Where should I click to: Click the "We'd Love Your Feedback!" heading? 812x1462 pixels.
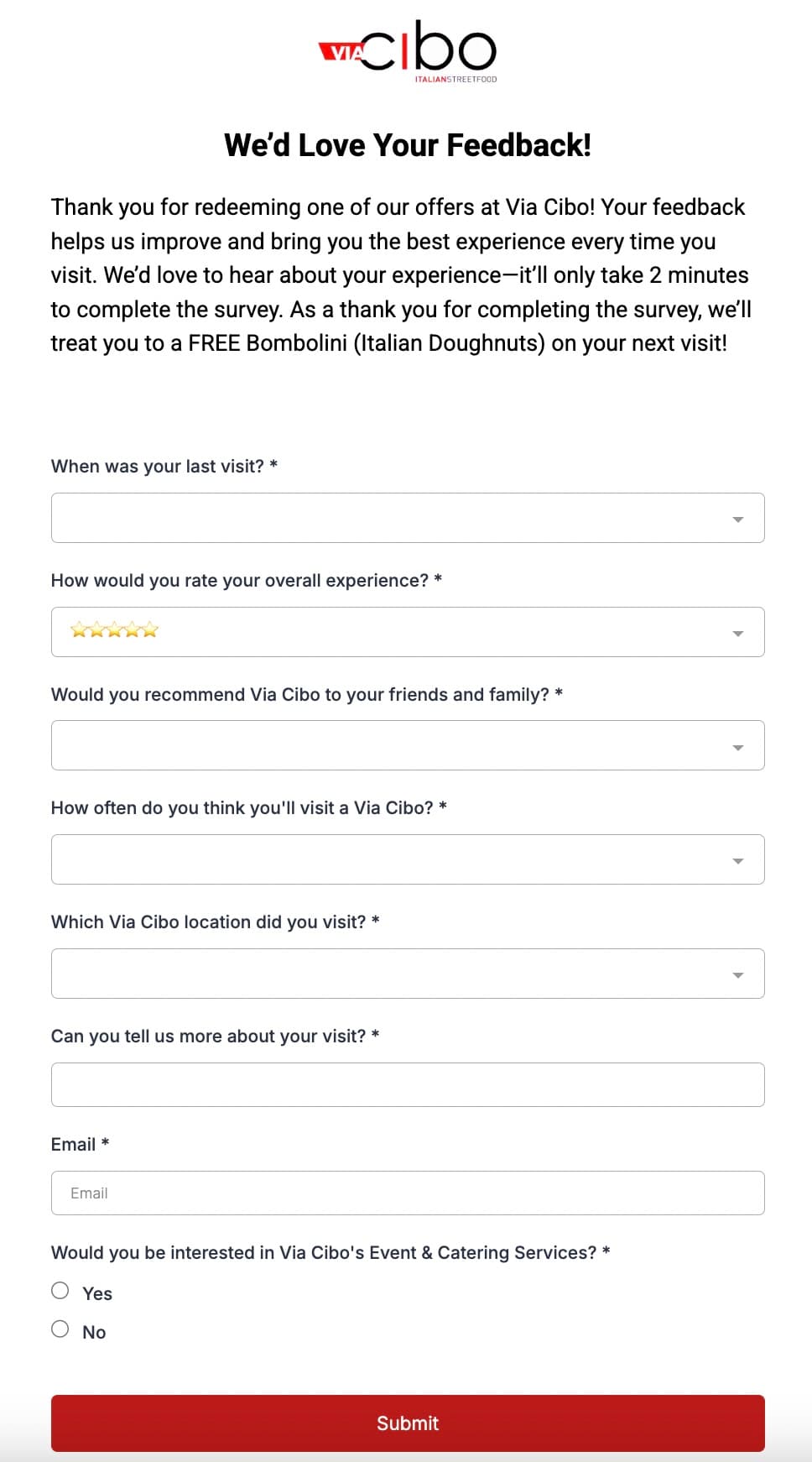[408, 144]
